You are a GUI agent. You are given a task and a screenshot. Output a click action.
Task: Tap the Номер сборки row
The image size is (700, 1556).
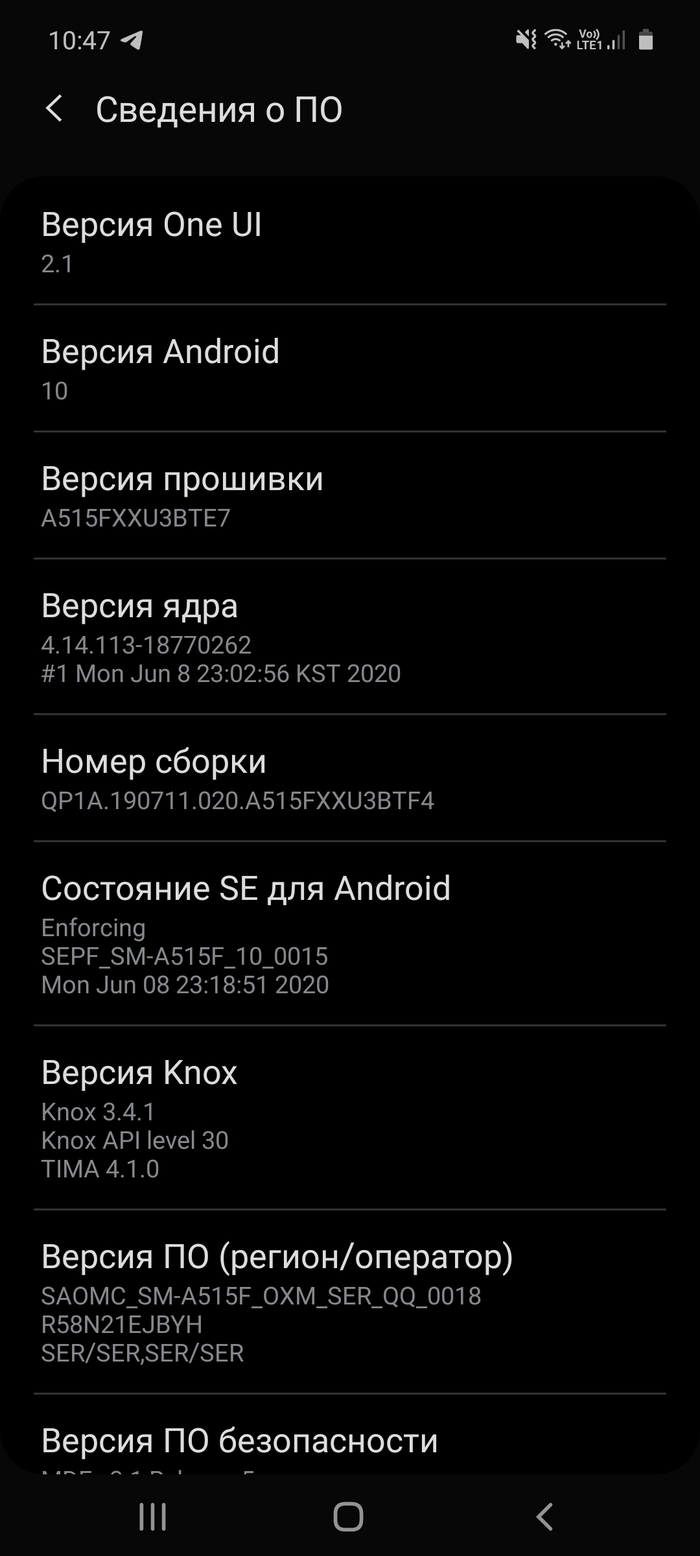pyautogui.click(x=350, y=779)
